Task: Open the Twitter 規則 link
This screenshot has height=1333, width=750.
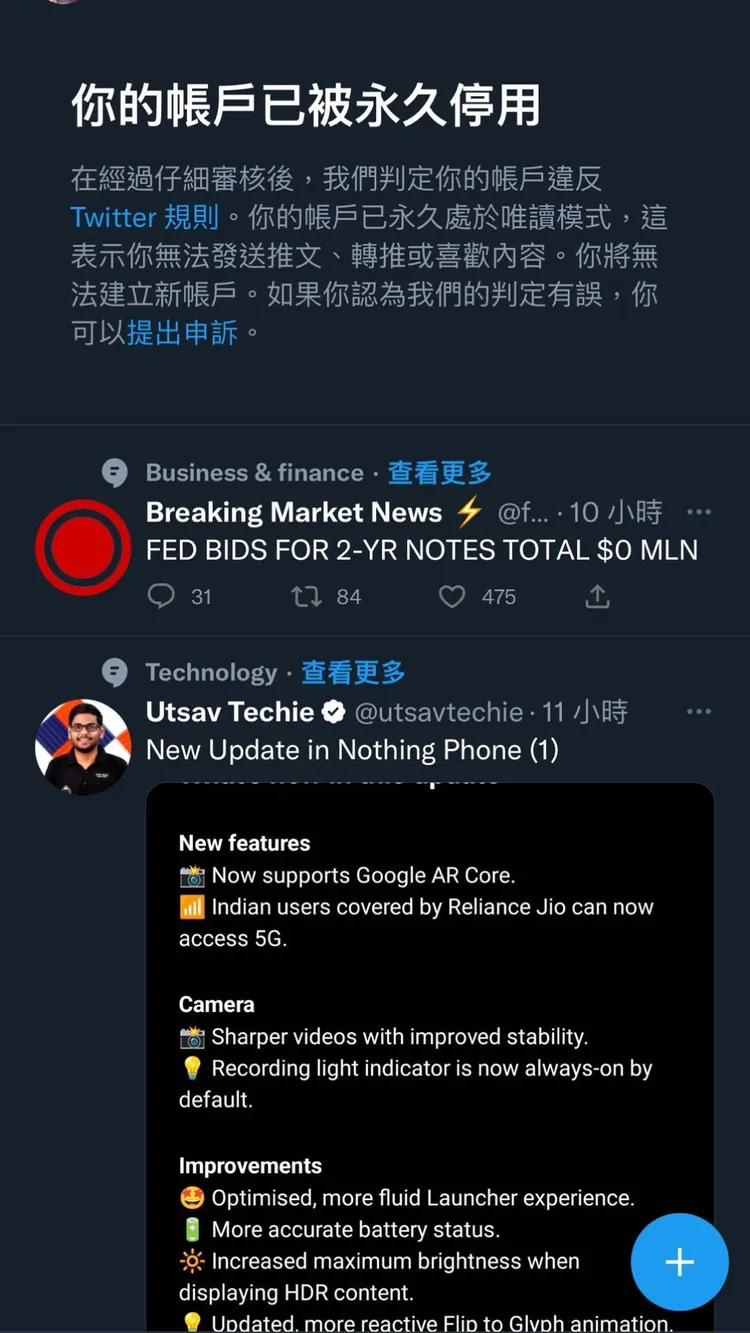Action: (x=145, y=217)
